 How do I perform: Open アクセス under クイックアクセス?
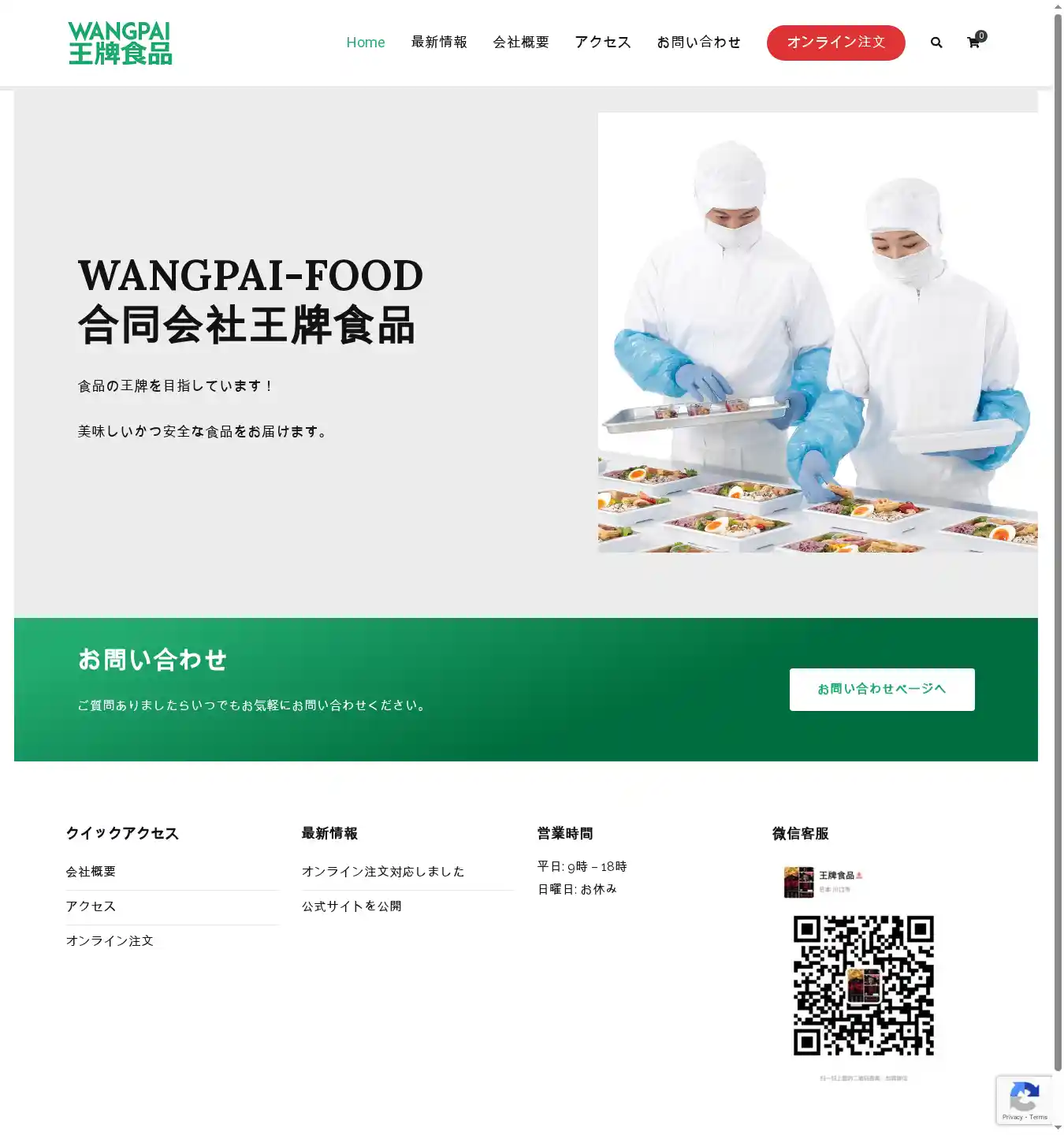91,906
